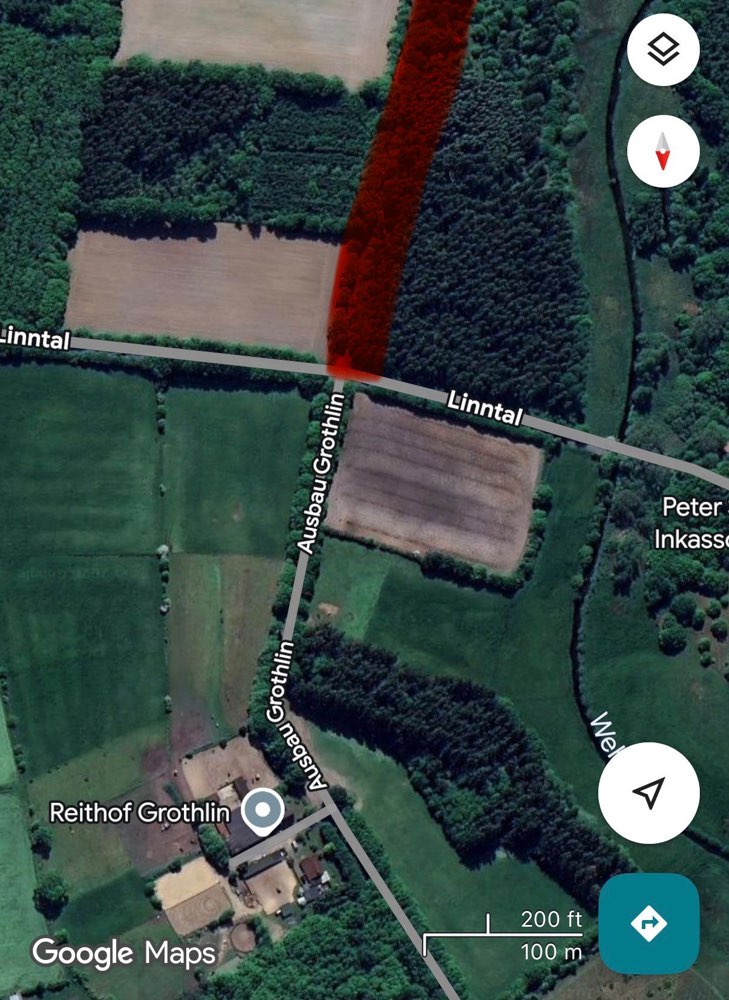The height and width of the screenshot is (1000, 729).
Task: Center map on my current location
Action: click(x=648, y=793)
